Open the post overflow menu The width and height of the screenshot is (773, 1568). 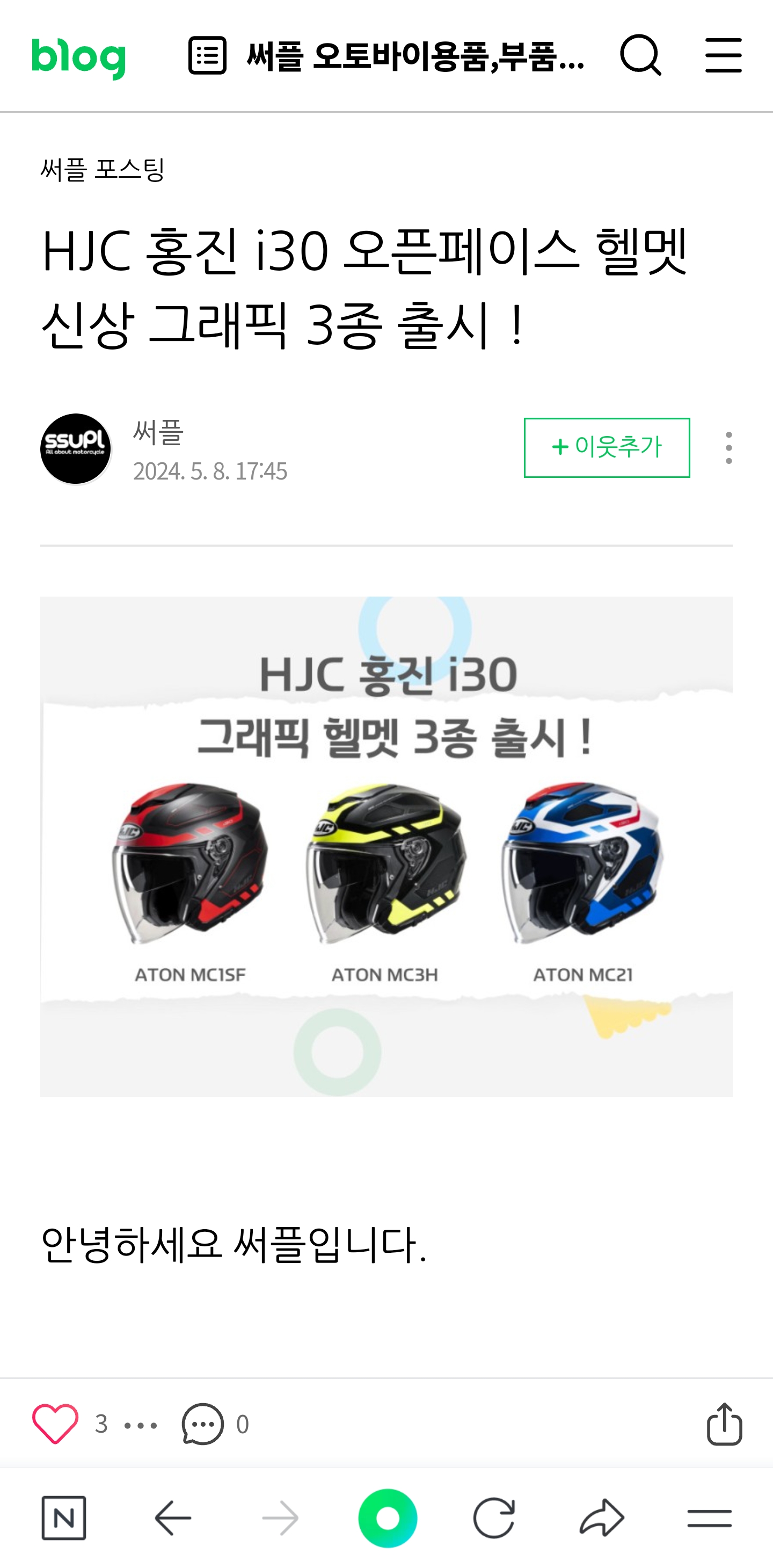[x=728, y=448]
